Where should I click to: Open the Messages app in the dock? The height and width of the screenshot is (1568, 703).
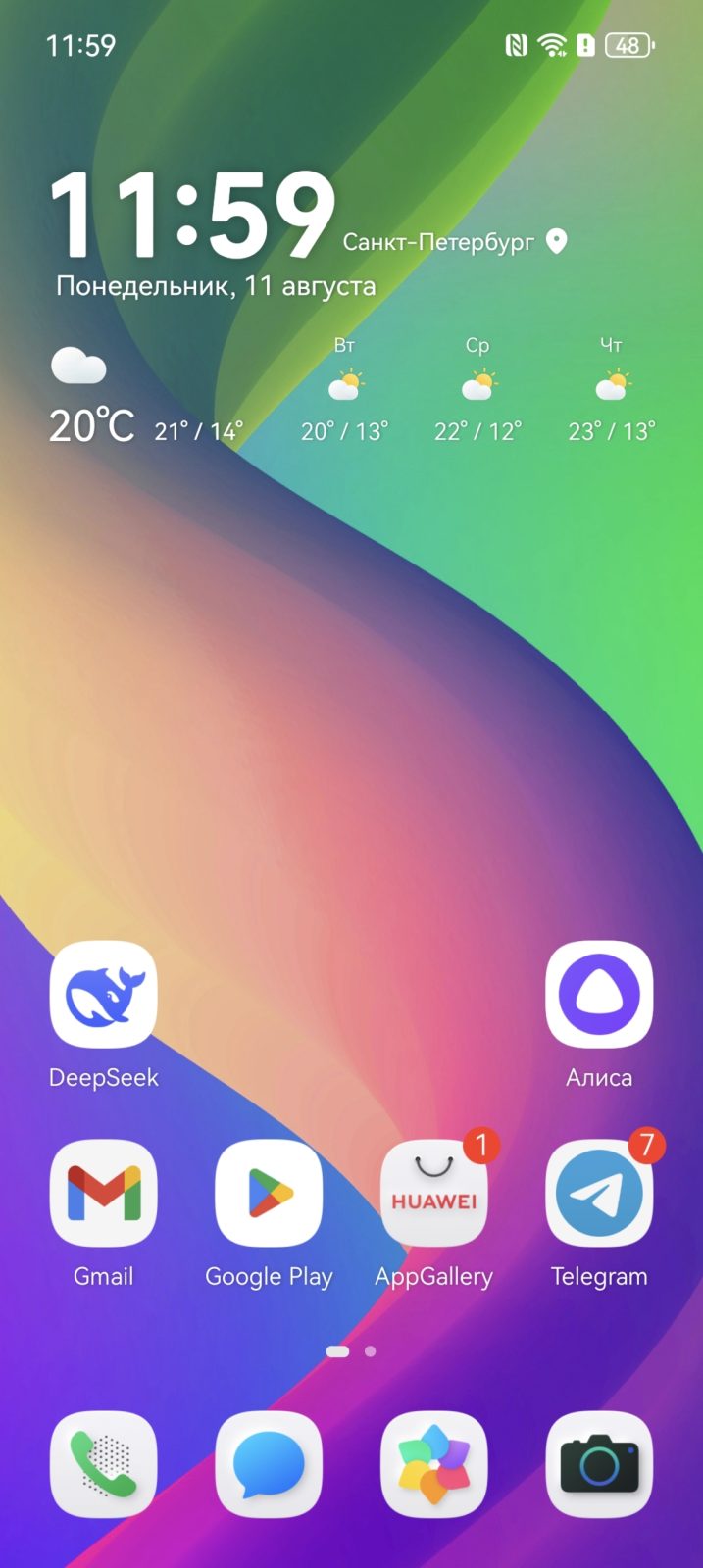tap(269, 1465)
